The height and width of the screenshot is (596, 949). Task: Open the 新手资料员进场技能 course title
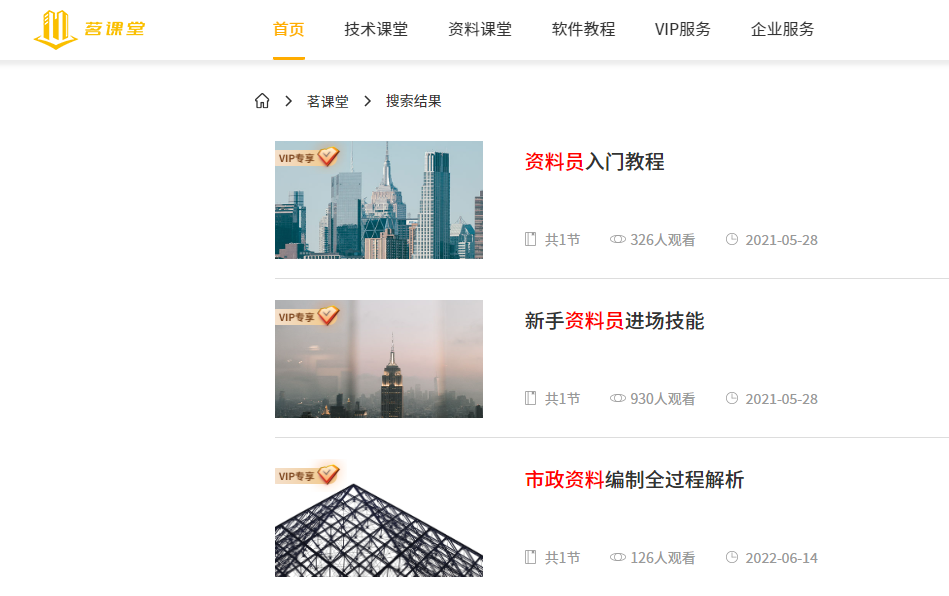(x=614, y=321)
